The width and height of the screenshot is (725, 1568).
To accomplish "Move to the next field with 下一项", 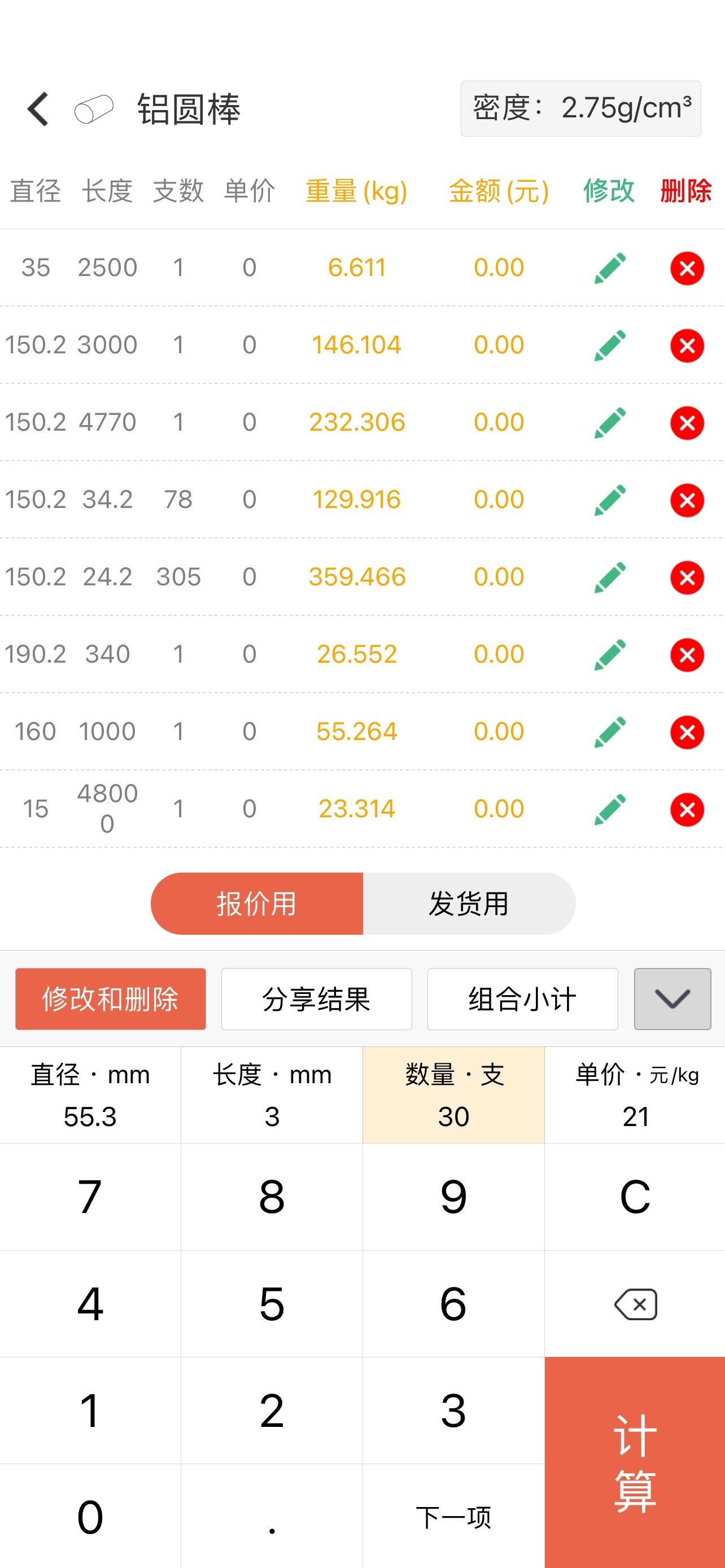I will (x=453, y=1516).
